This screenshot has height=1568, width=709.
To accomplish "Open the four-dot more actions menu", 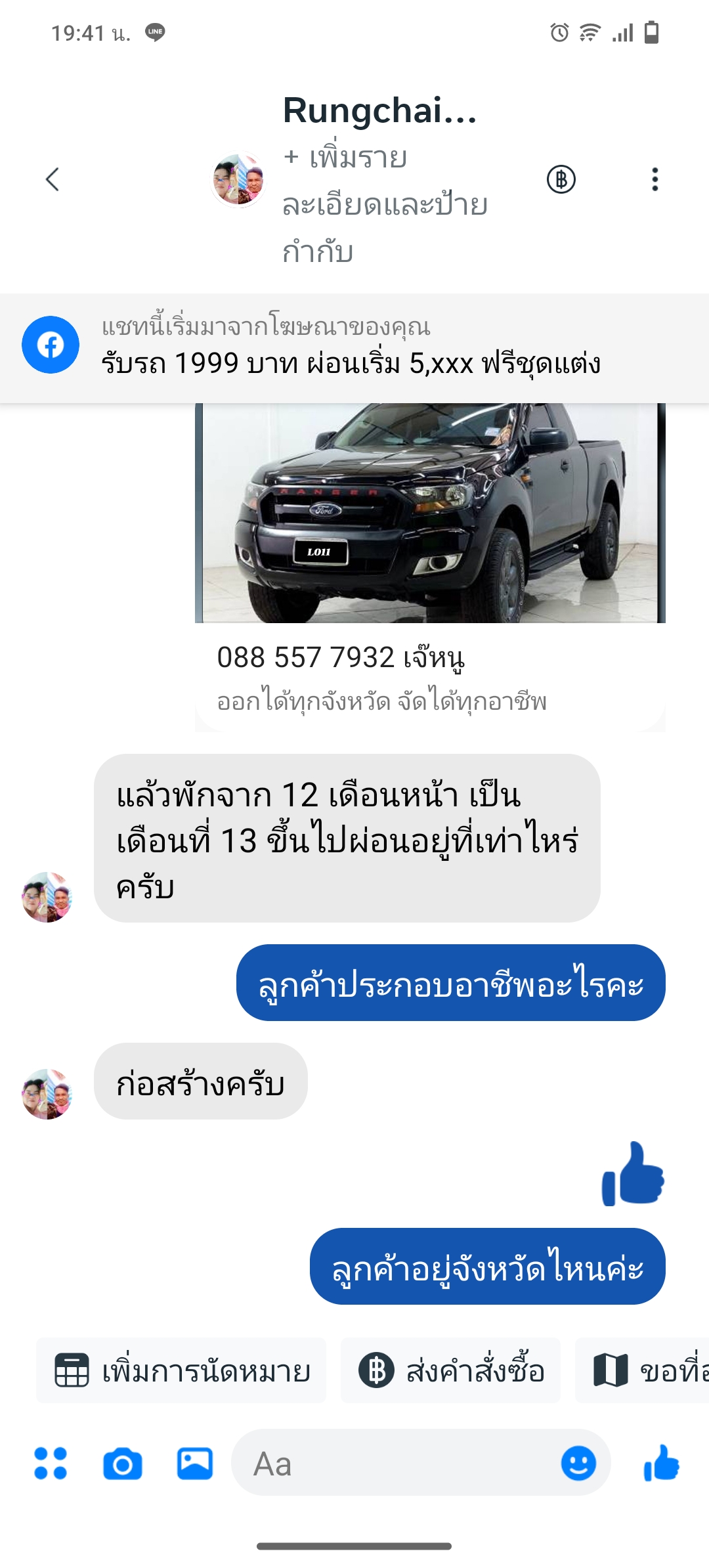I will [x=51, y=1464].
